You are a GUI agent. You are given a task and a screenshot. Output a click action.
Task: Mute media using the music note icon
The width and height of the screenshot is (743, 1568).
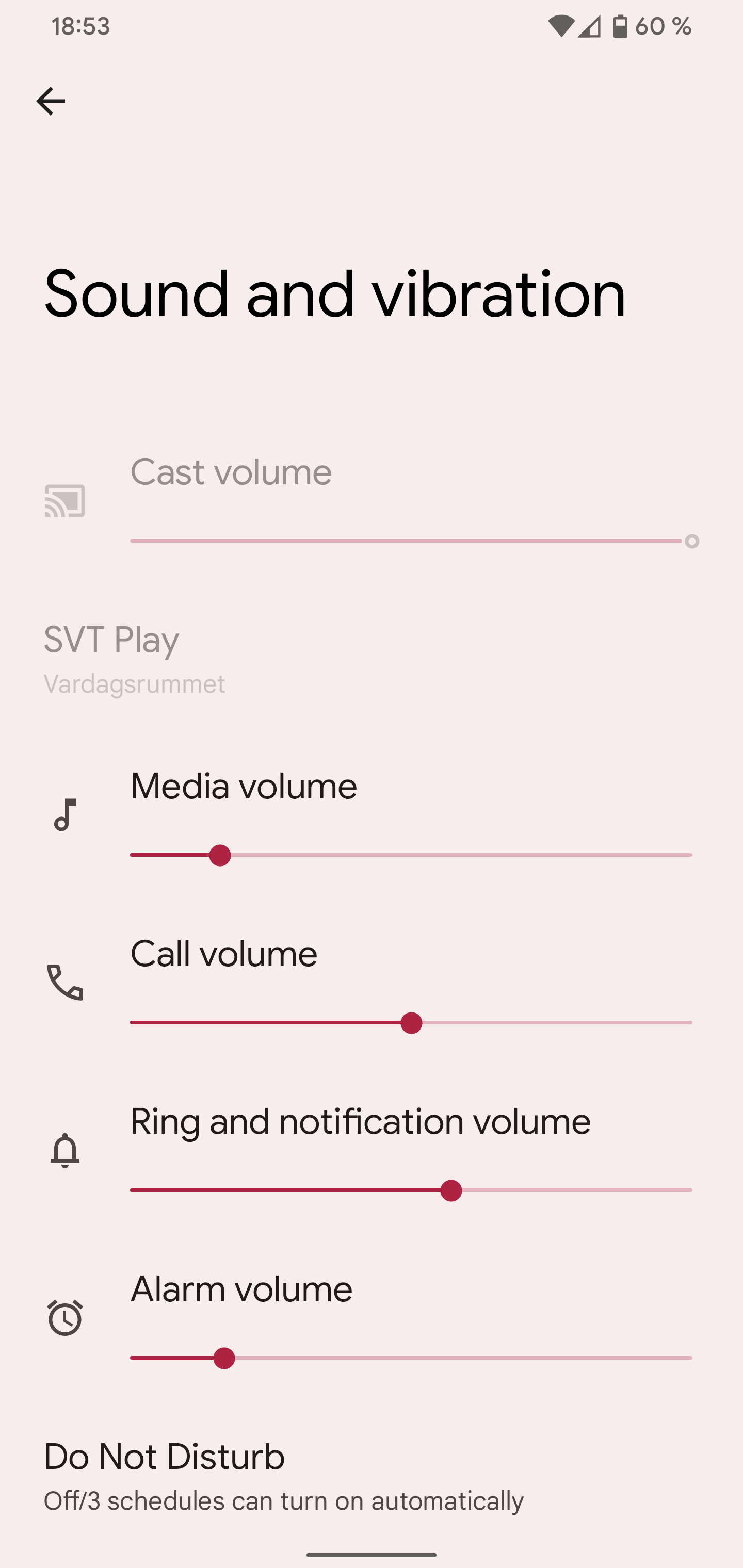click(64, 815)
